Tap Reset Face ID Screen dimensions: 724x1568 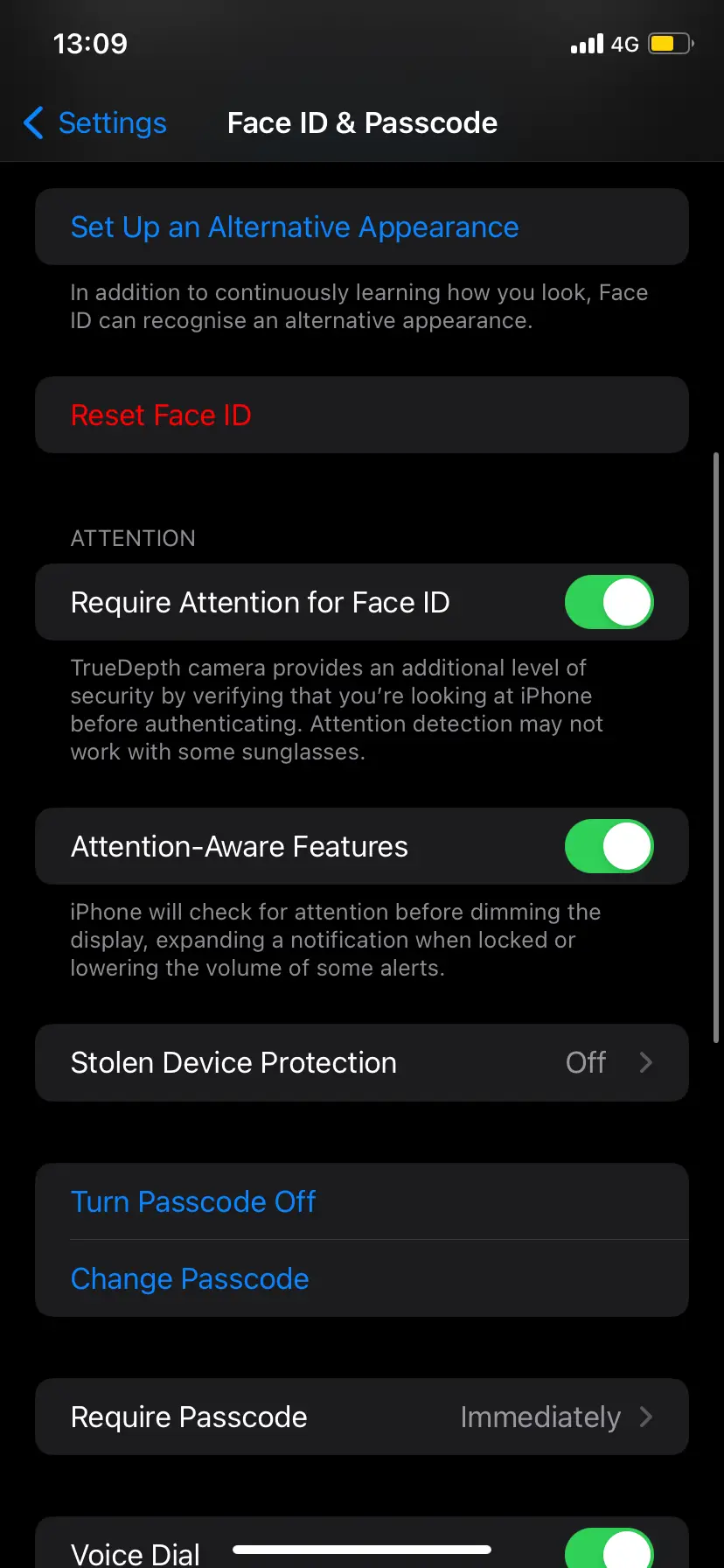161,416
